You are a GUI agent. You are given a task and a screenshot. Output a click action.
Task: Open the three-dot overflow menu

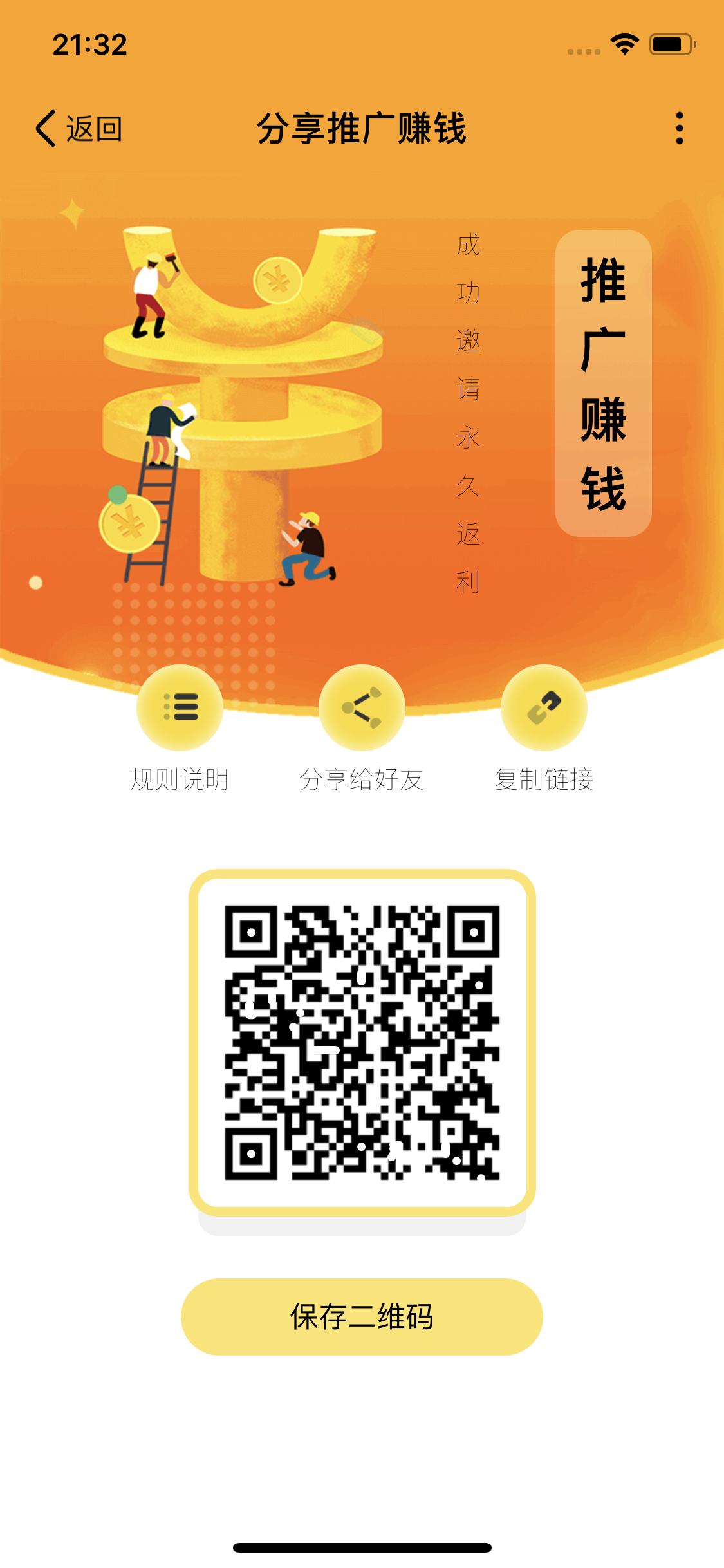679,129
